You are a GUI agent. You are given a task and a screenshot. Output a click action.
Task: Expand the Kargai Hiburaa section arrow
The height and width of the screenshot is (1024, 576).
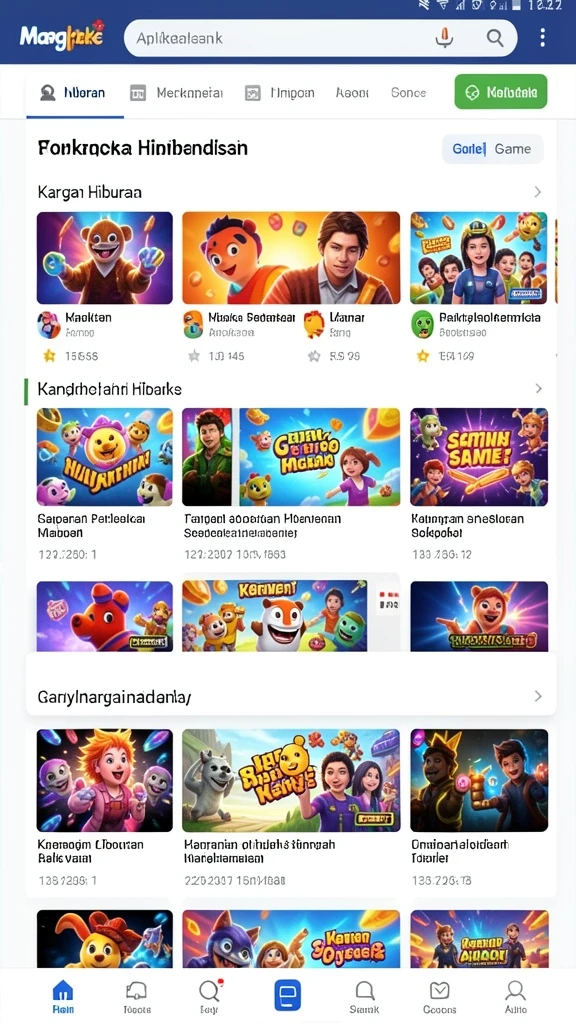(538, 192)
